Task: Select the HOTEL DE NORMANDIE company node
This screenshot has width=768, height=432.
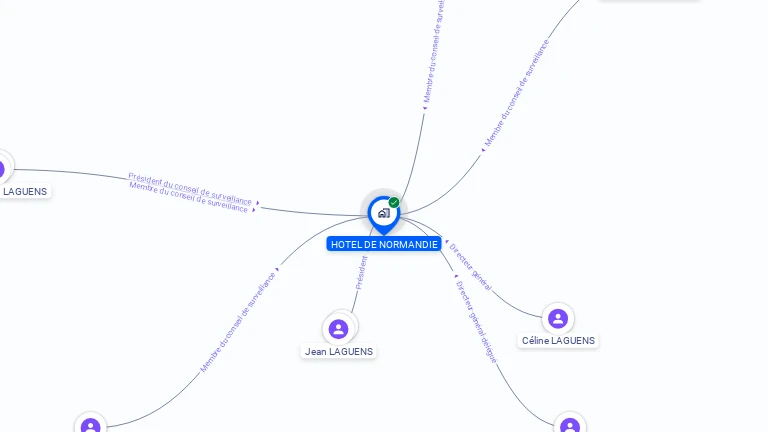Action: (x=383, y=213)
